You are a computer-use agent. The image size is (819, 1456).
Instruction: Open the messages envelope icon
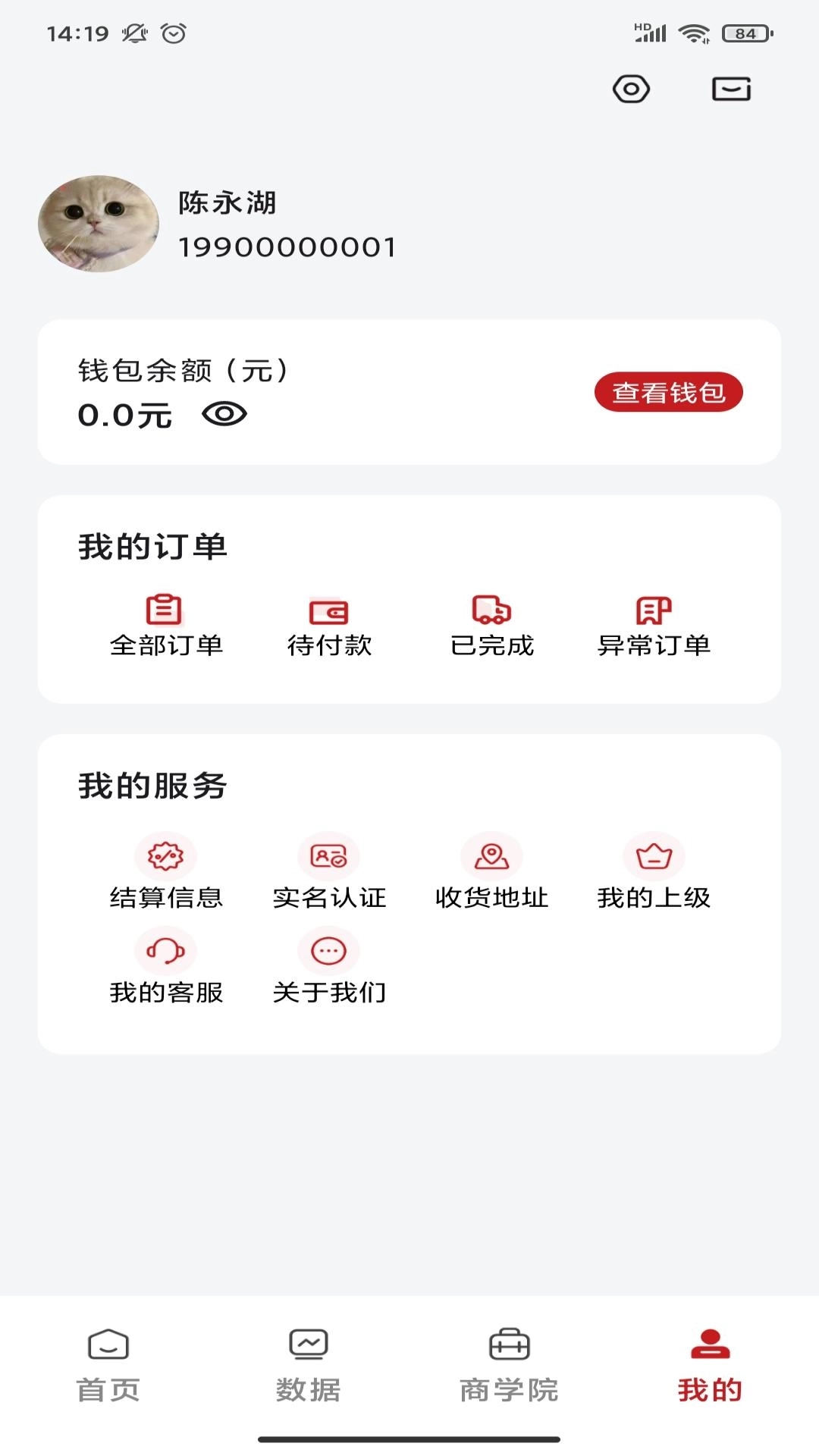[x=730, y=89]
